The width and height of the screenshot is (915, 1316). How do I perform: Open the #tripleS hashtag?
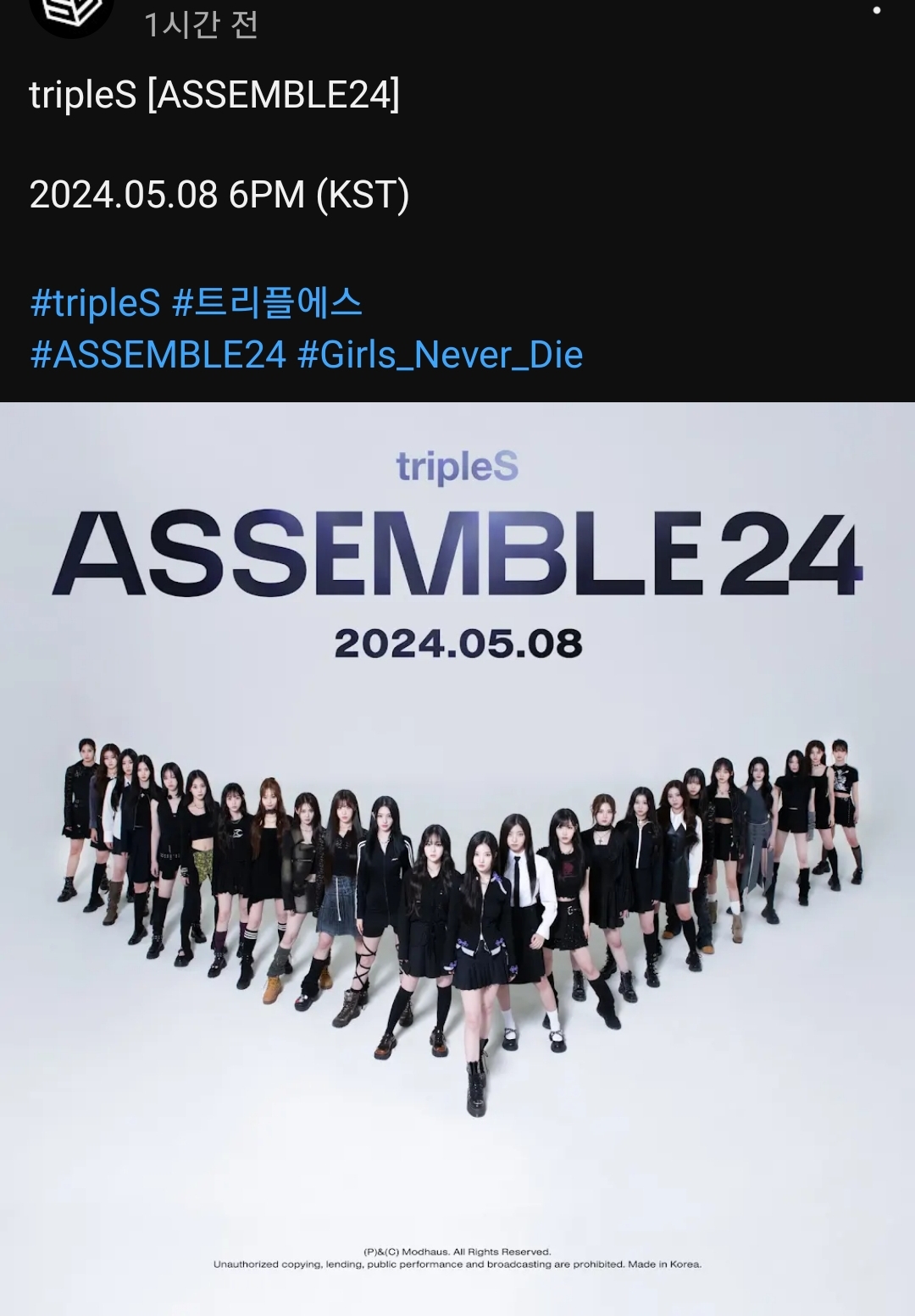pos(95,303)
